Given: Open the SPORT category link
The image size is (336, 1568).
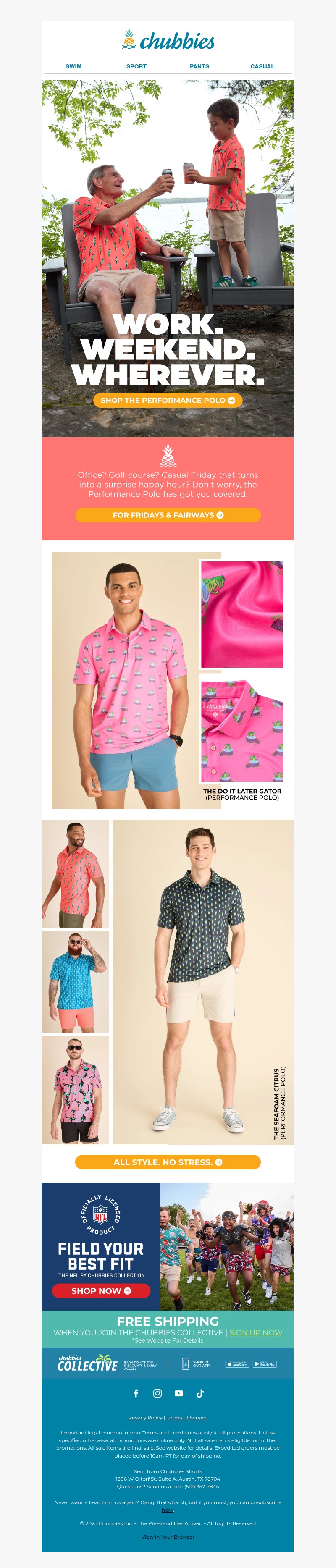Looking at the screenshot, I should [136, 66].
